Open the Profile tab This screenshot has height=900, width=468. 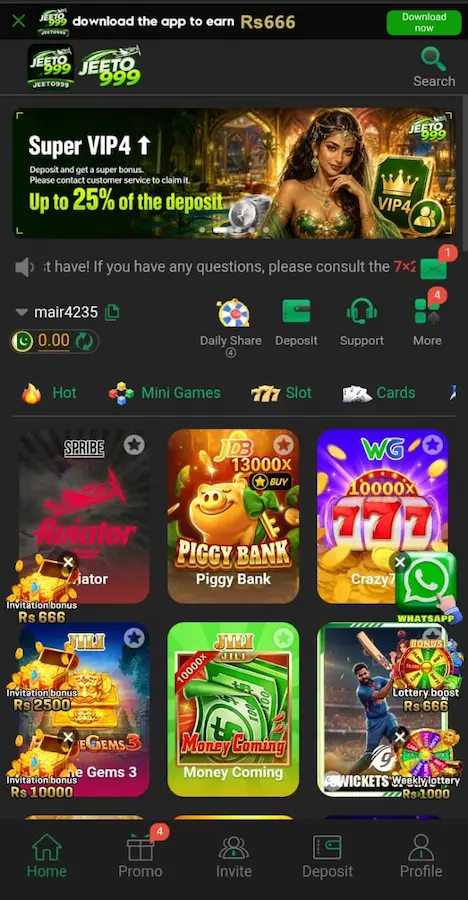coord(421,854)
